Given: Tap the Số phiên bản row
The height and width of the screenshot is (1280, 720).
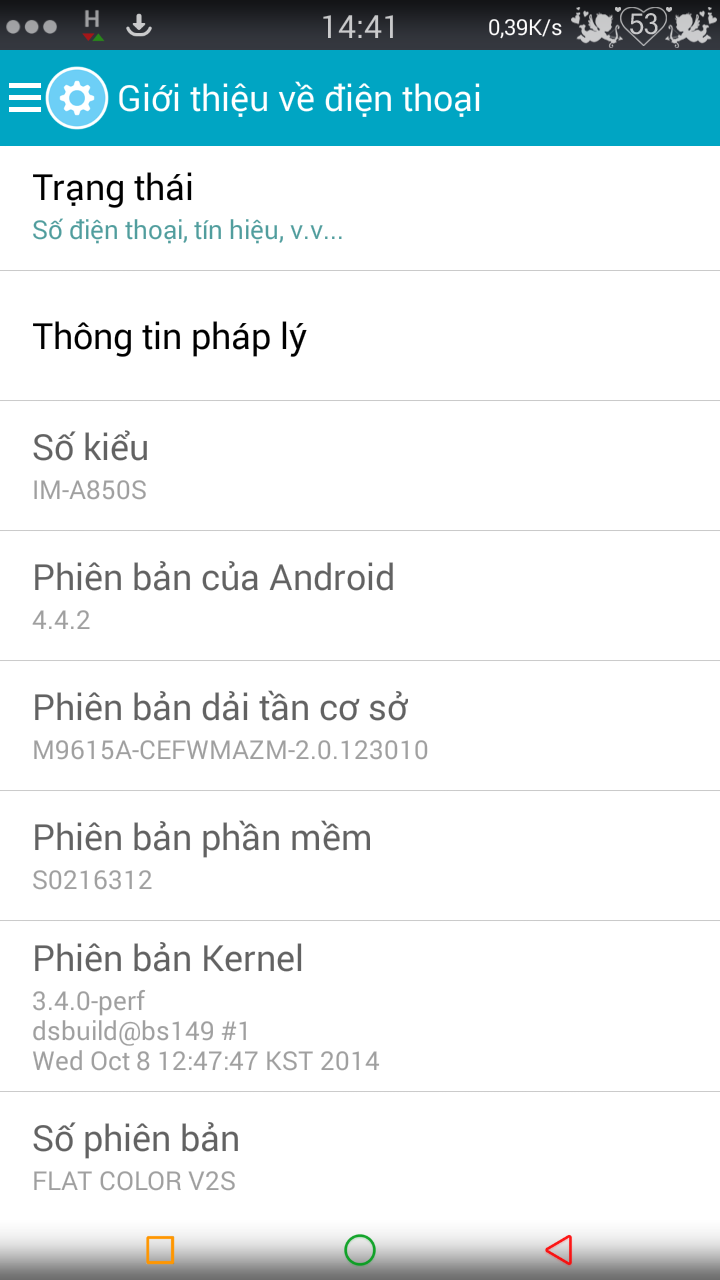Looking at the screenshot, I should 360,1158.
